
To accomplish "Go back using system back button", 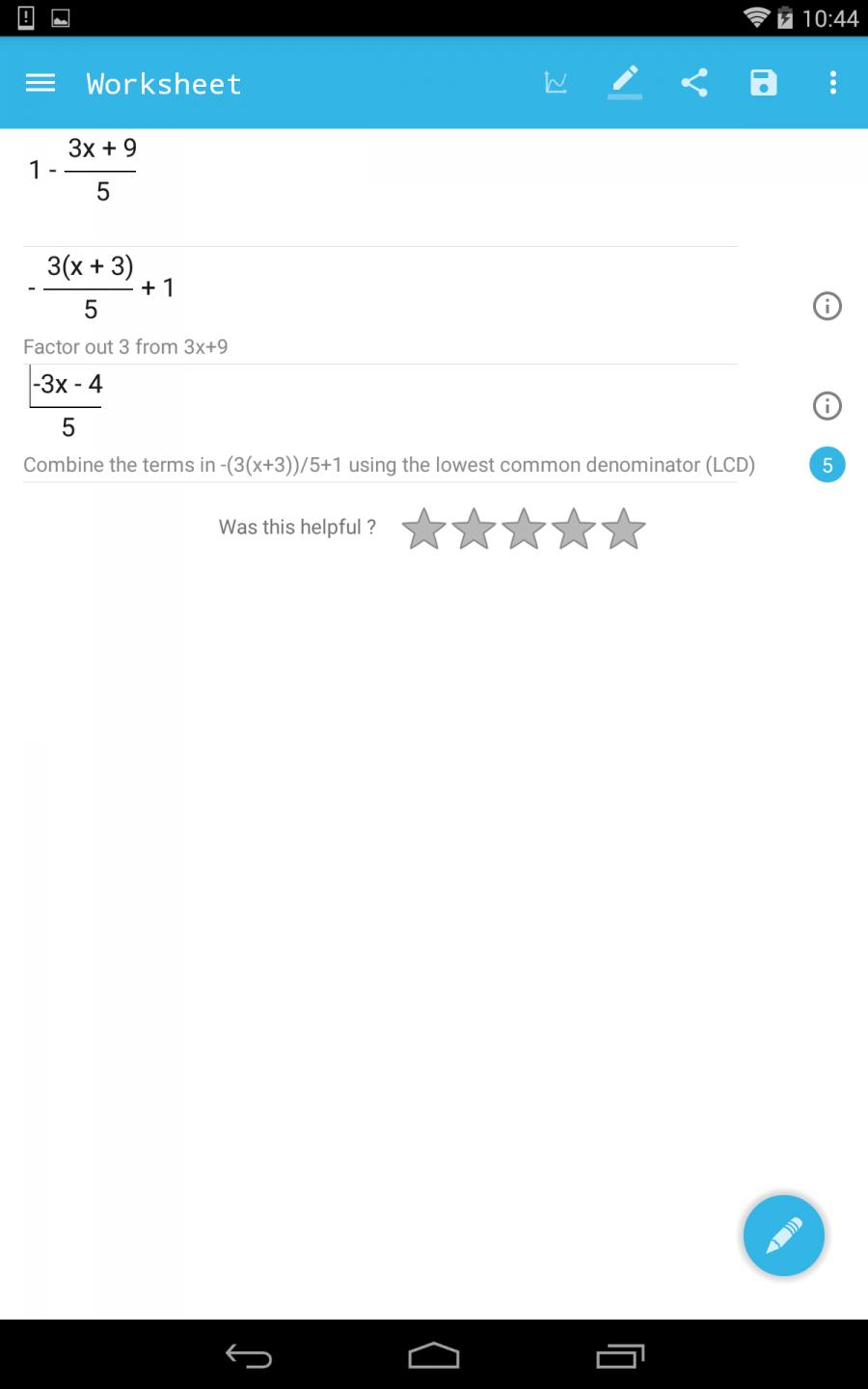I will pyautogui.click(x=249, y=1356).
